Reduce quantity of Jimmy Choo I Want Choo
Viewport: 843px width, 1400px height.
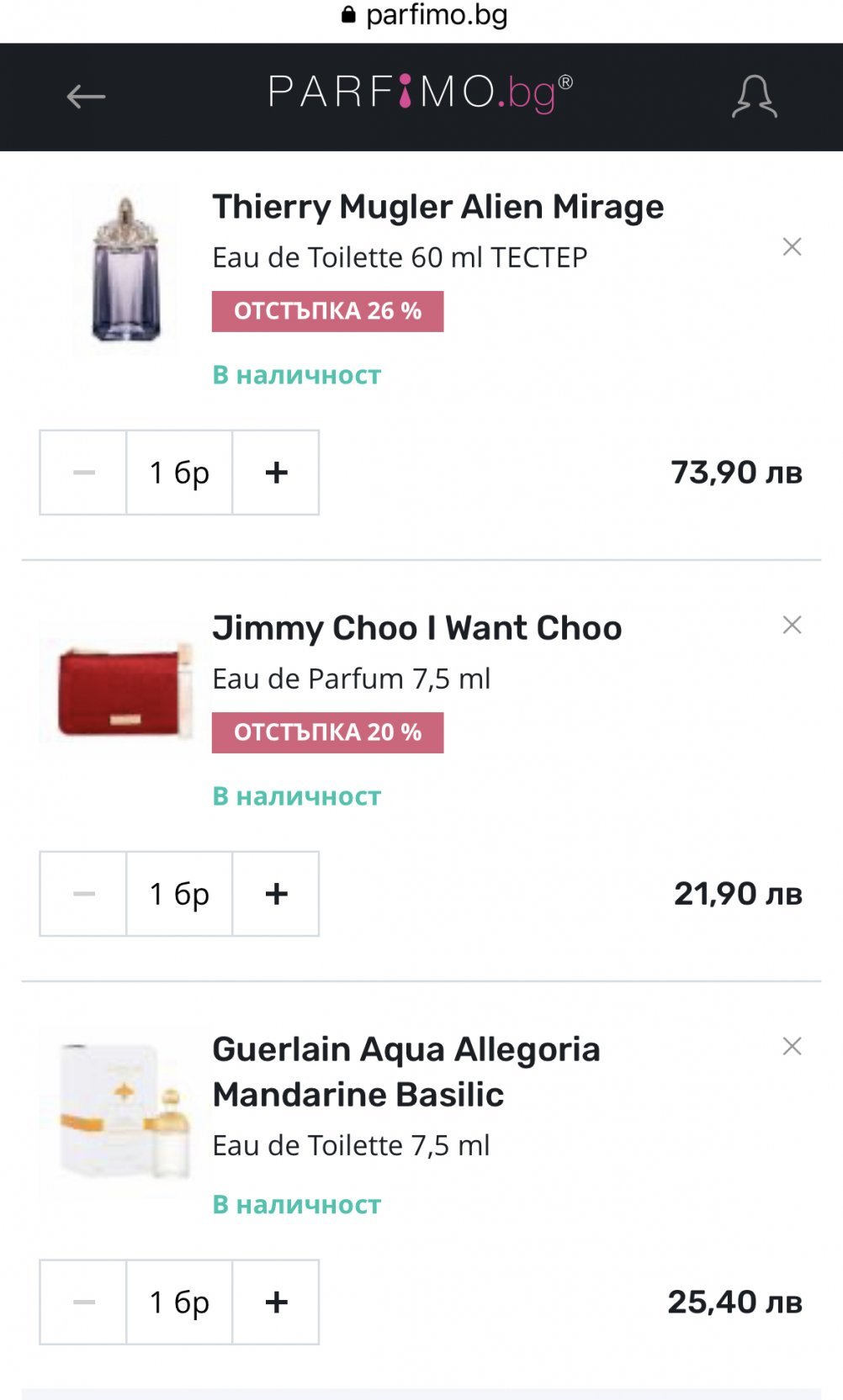[x=83, y=894]
